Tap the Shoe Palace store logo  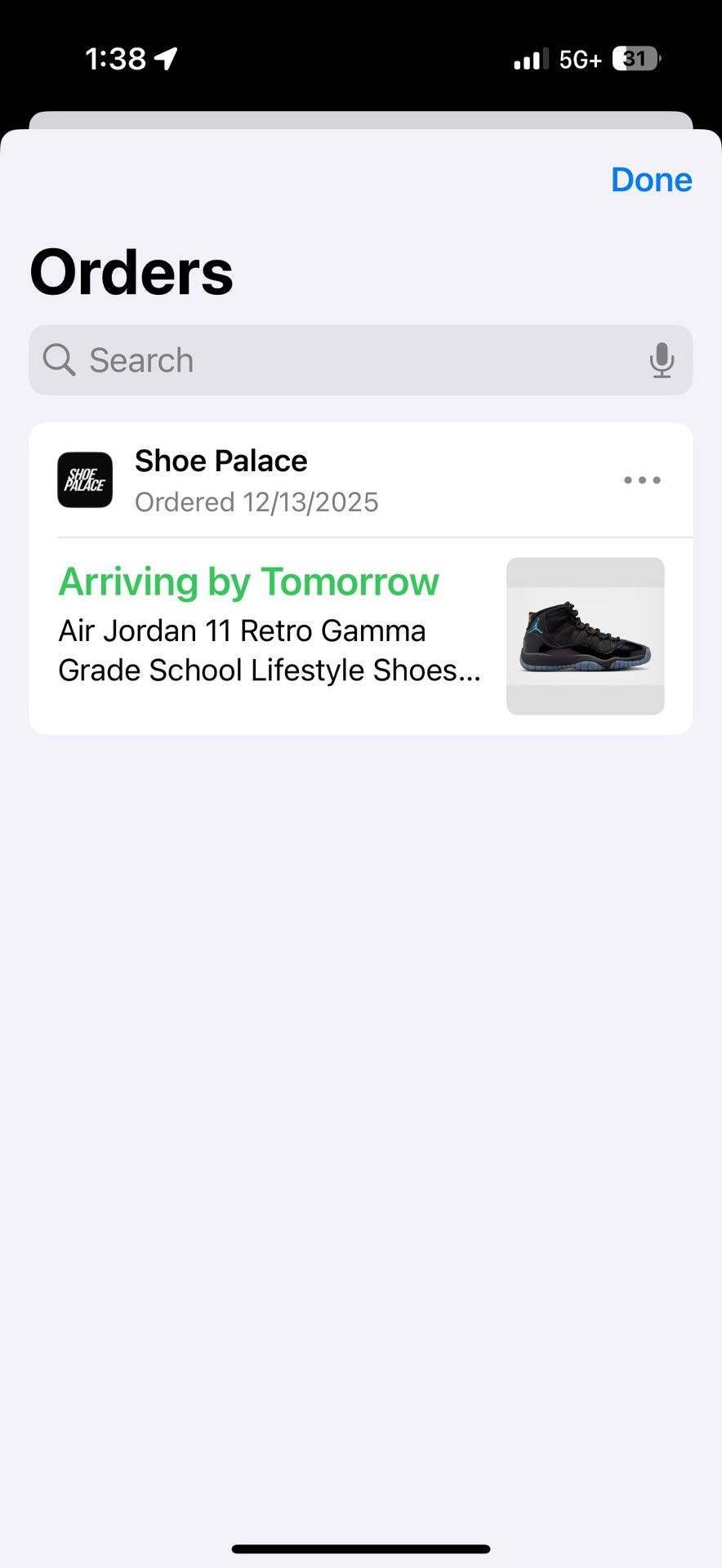click(x=85, y=480)
